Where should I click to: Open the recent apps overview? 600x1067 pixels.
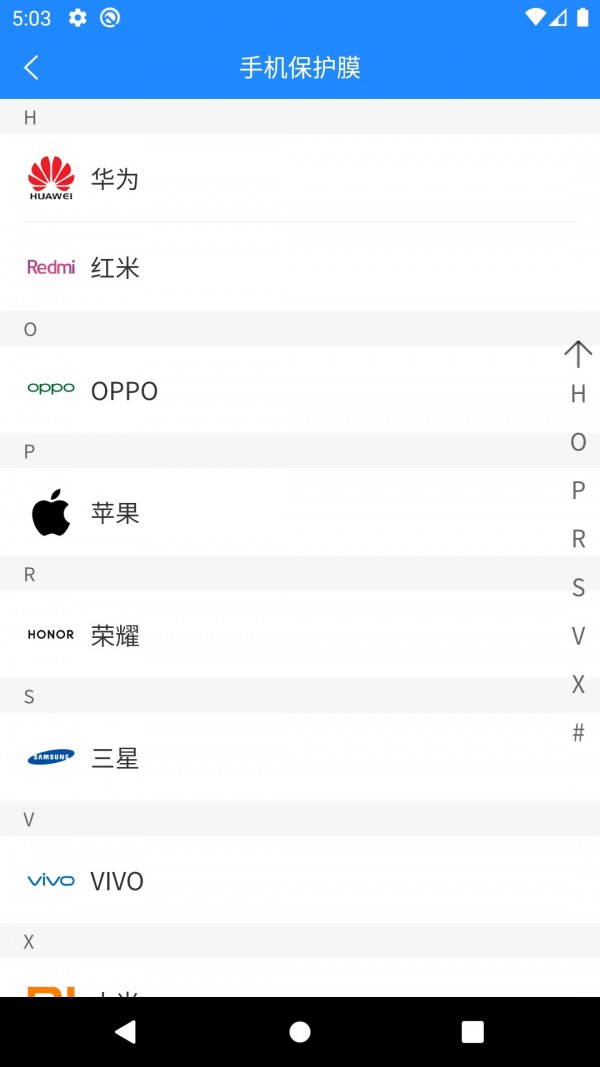[x=472, y=1032]
